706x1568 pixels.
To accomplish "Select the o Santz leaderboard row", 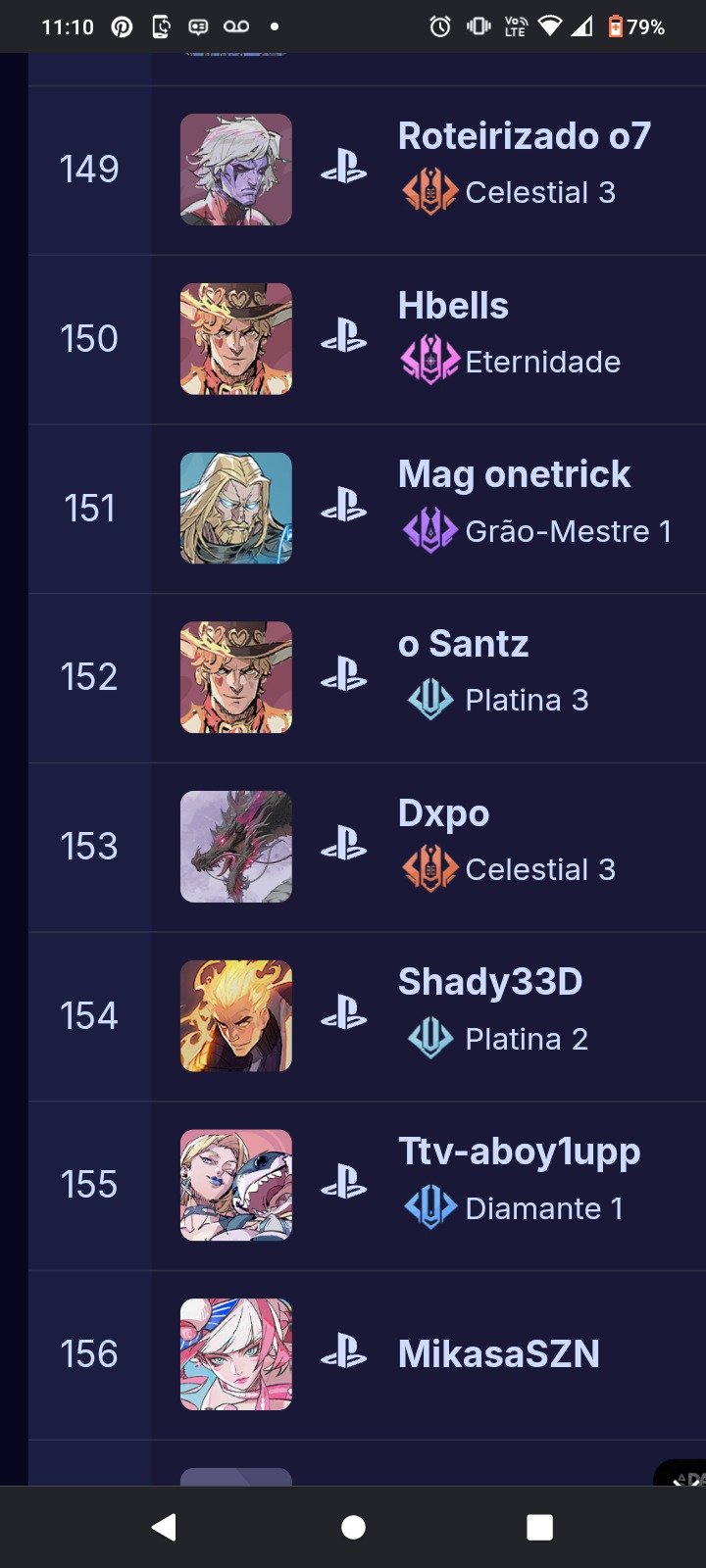I will tap(367, 678).
